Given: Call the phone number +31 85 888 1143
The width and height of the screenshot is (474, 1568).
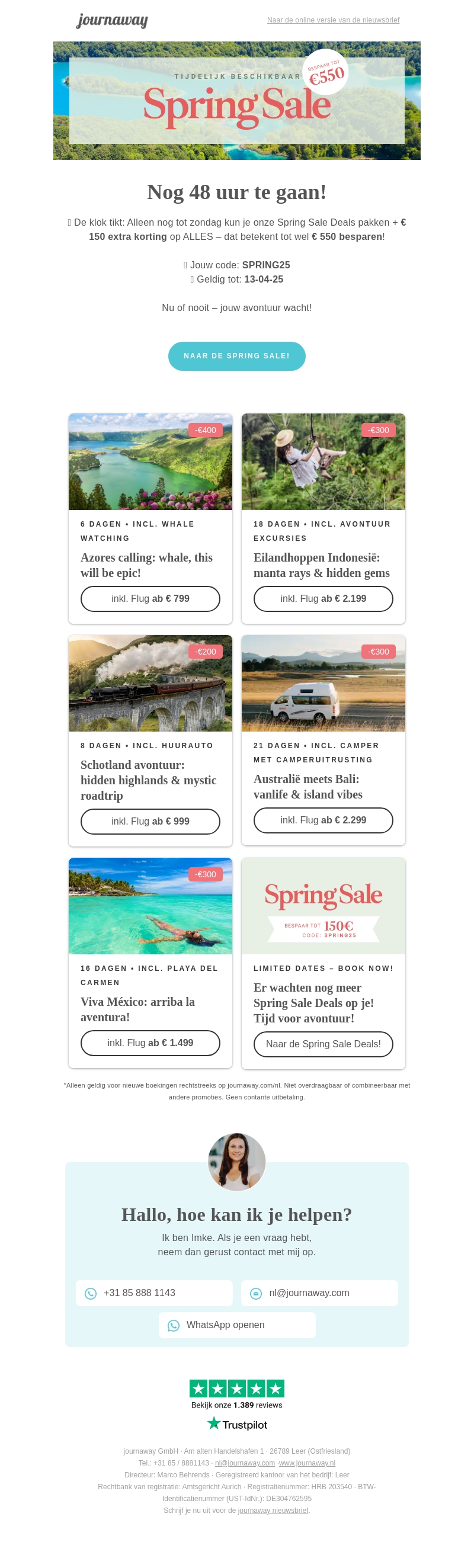Looking at the screenshot, I should [x=154, y=1293].
